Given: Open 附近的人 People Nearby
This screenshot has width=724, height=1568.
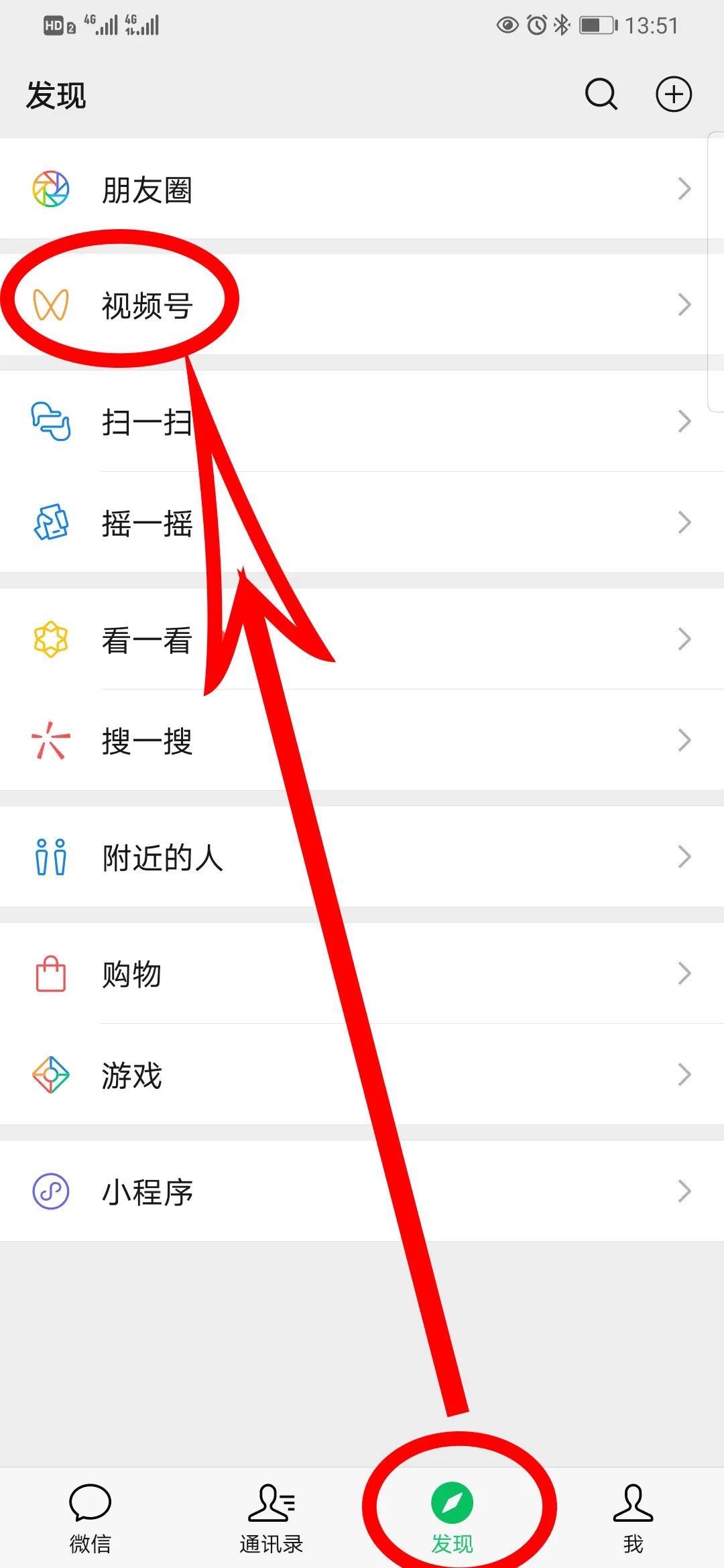Looking at the screenshot, I should pyautogui.click(x=362, y=856).
